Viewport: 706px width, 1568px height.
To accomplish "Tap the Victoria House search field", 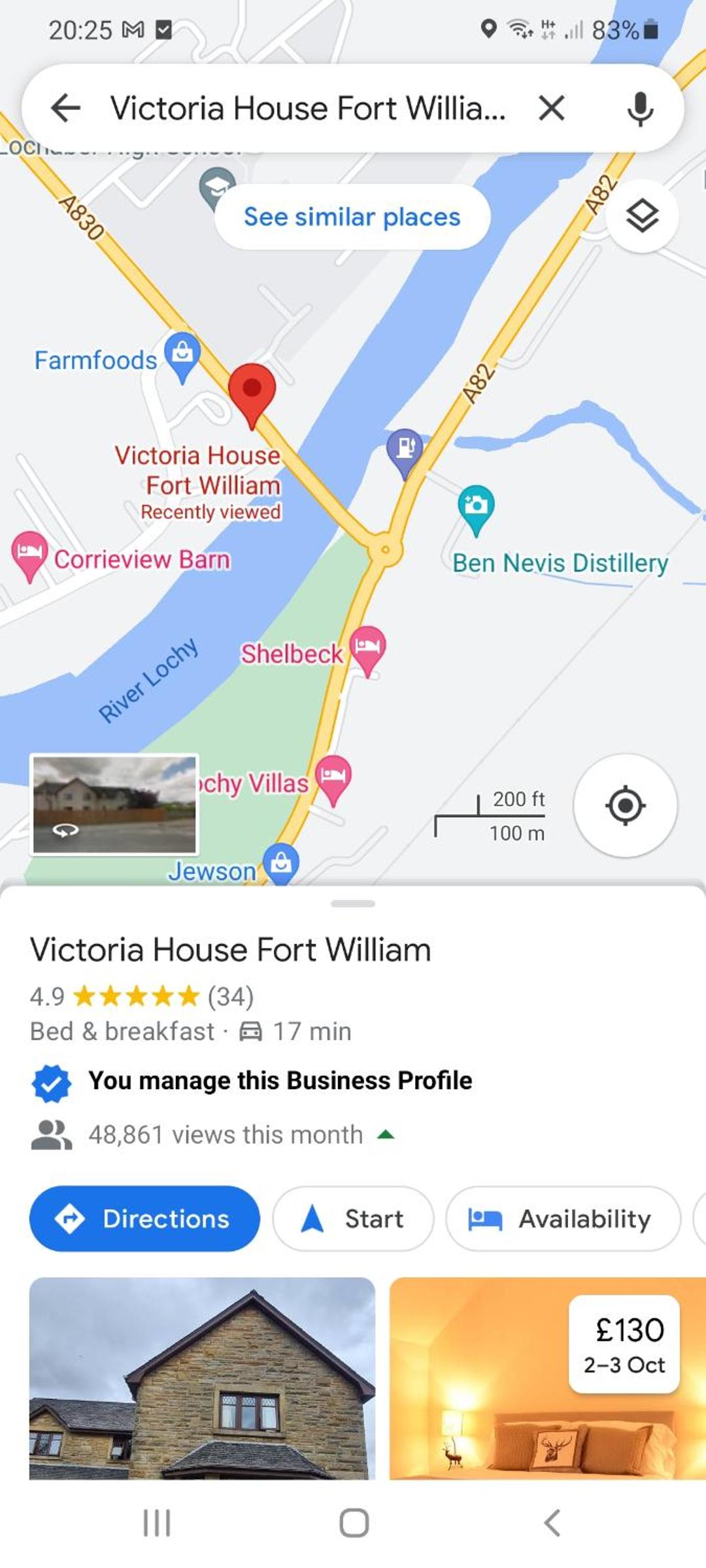I will (308, 108).
